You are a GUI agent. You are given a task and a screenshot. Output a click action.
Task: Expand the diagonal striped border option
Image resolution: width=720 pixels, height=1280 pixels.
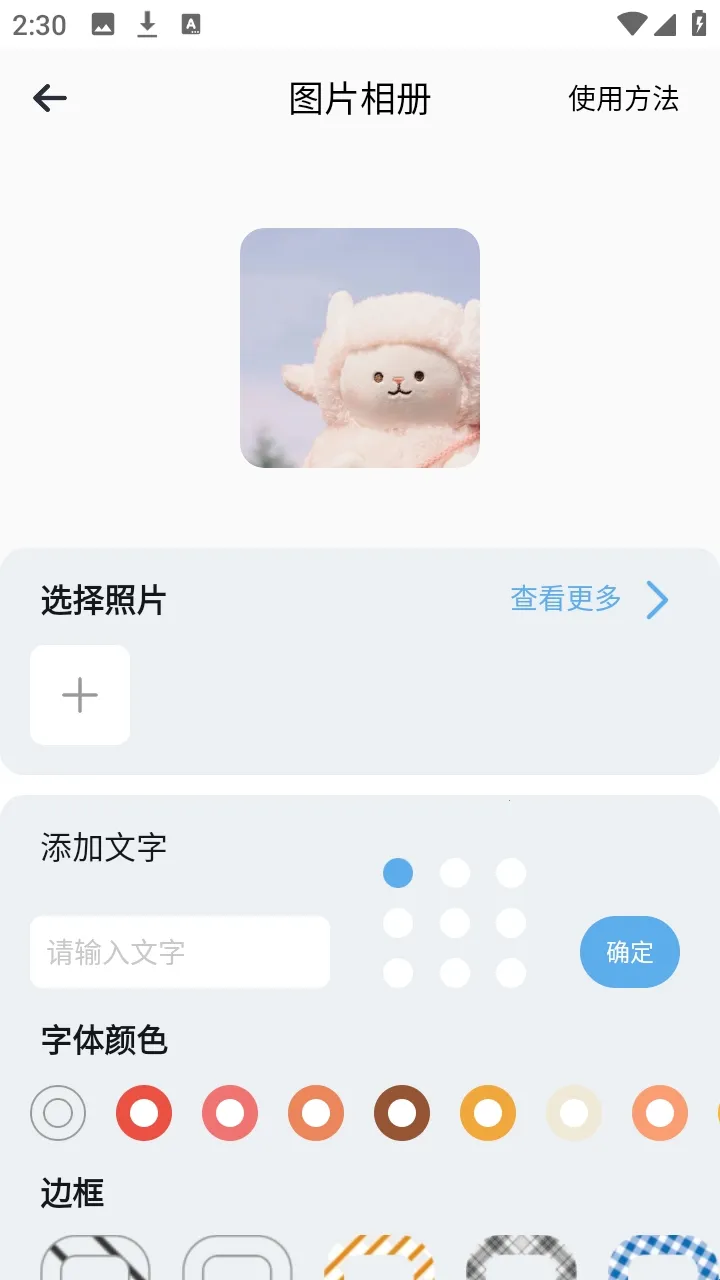point(95,1258)
